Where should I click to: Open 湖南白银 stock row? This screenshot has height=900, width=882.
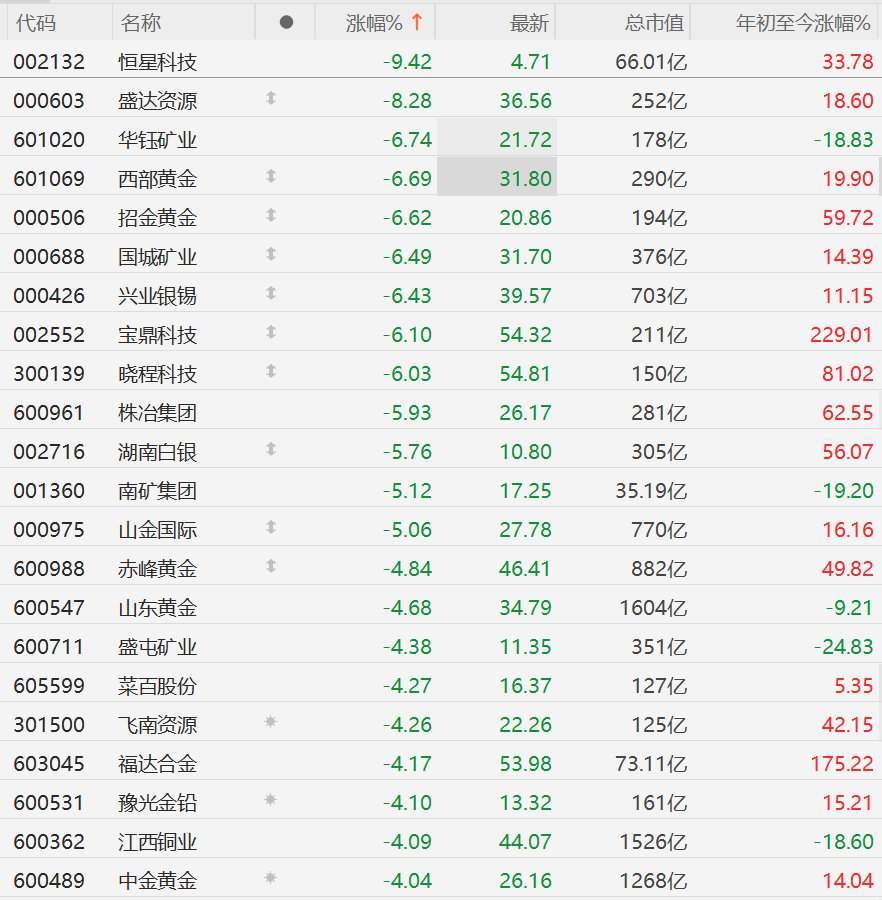(x=441, y=452)
